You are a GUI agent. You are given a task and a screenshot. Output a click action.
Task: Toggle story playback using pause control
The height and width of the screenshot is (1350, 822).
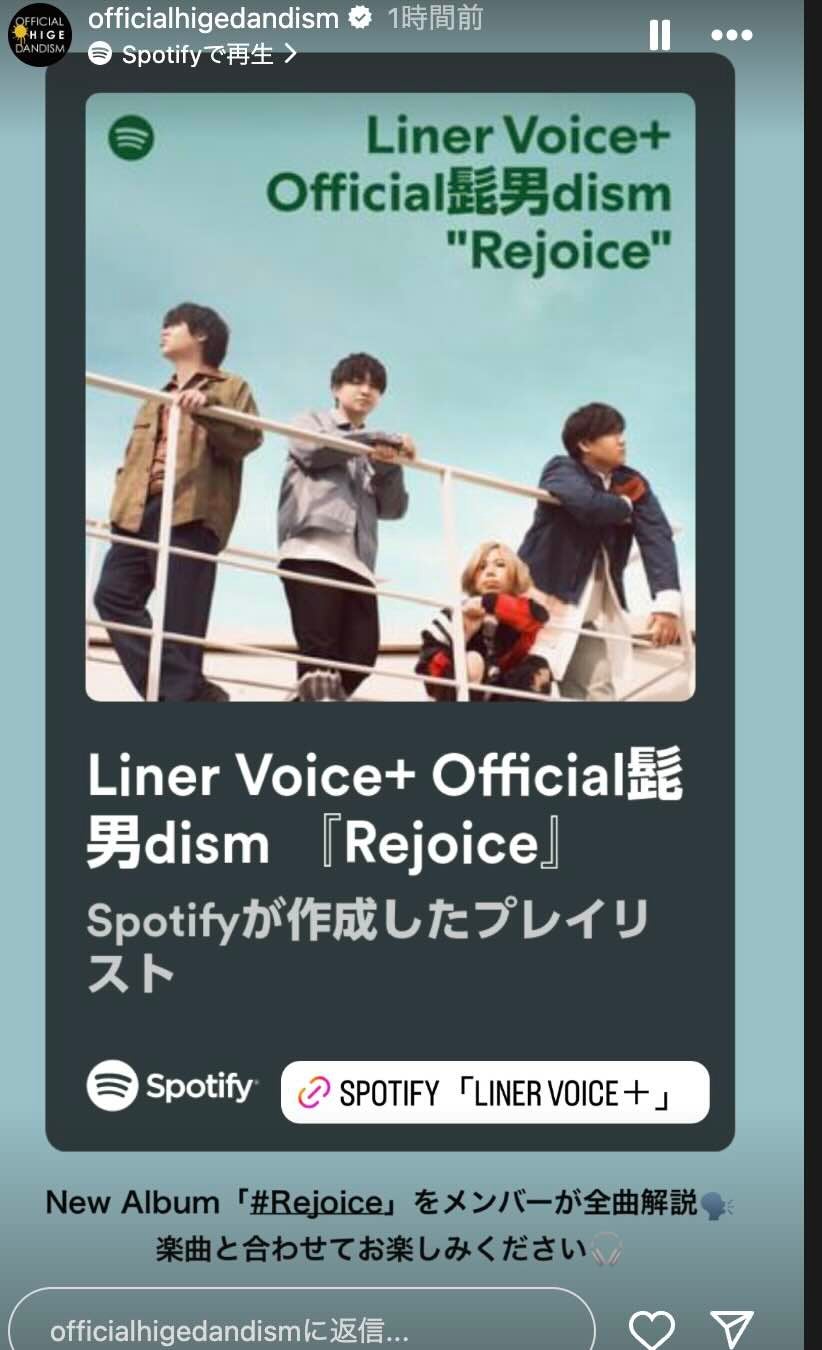[659, 34]
